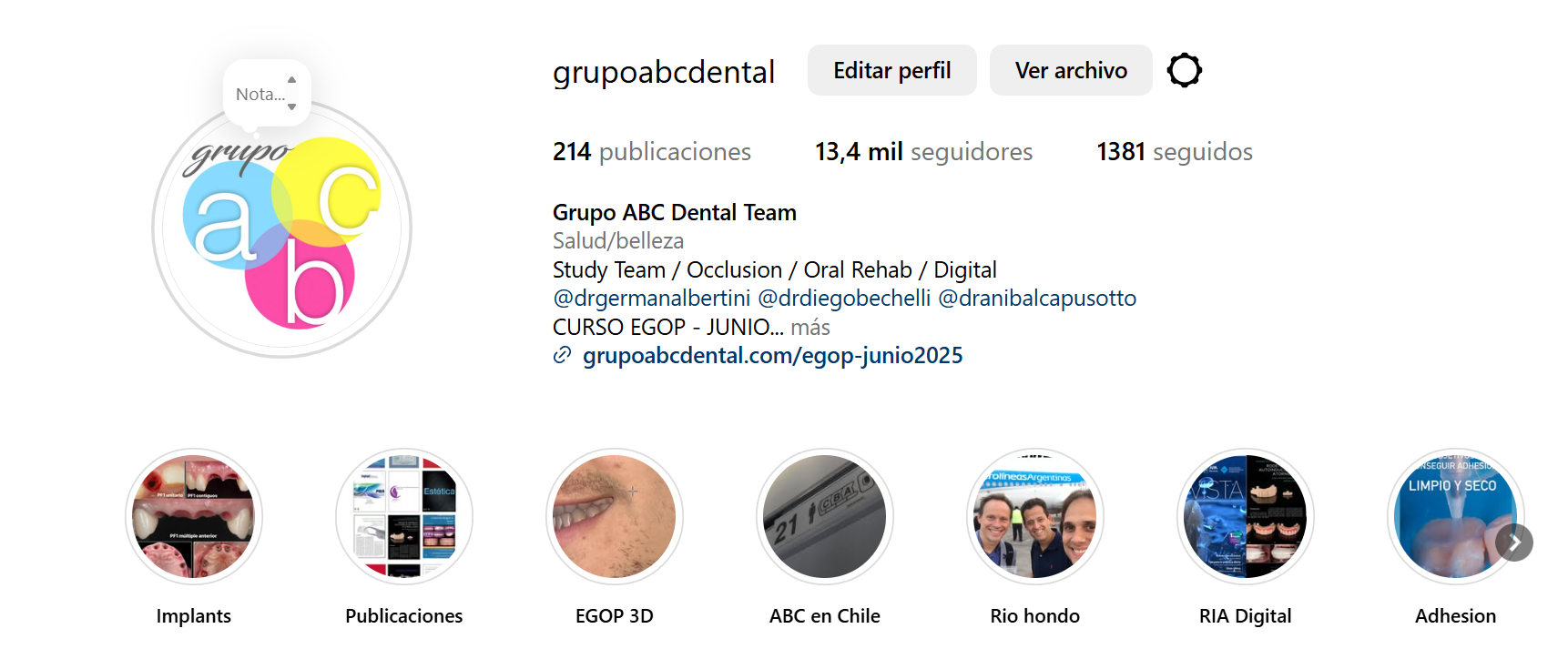This screenshot has height=659, width=1568.
Task: Open the Implants highlight
Action: coord(194,517)
